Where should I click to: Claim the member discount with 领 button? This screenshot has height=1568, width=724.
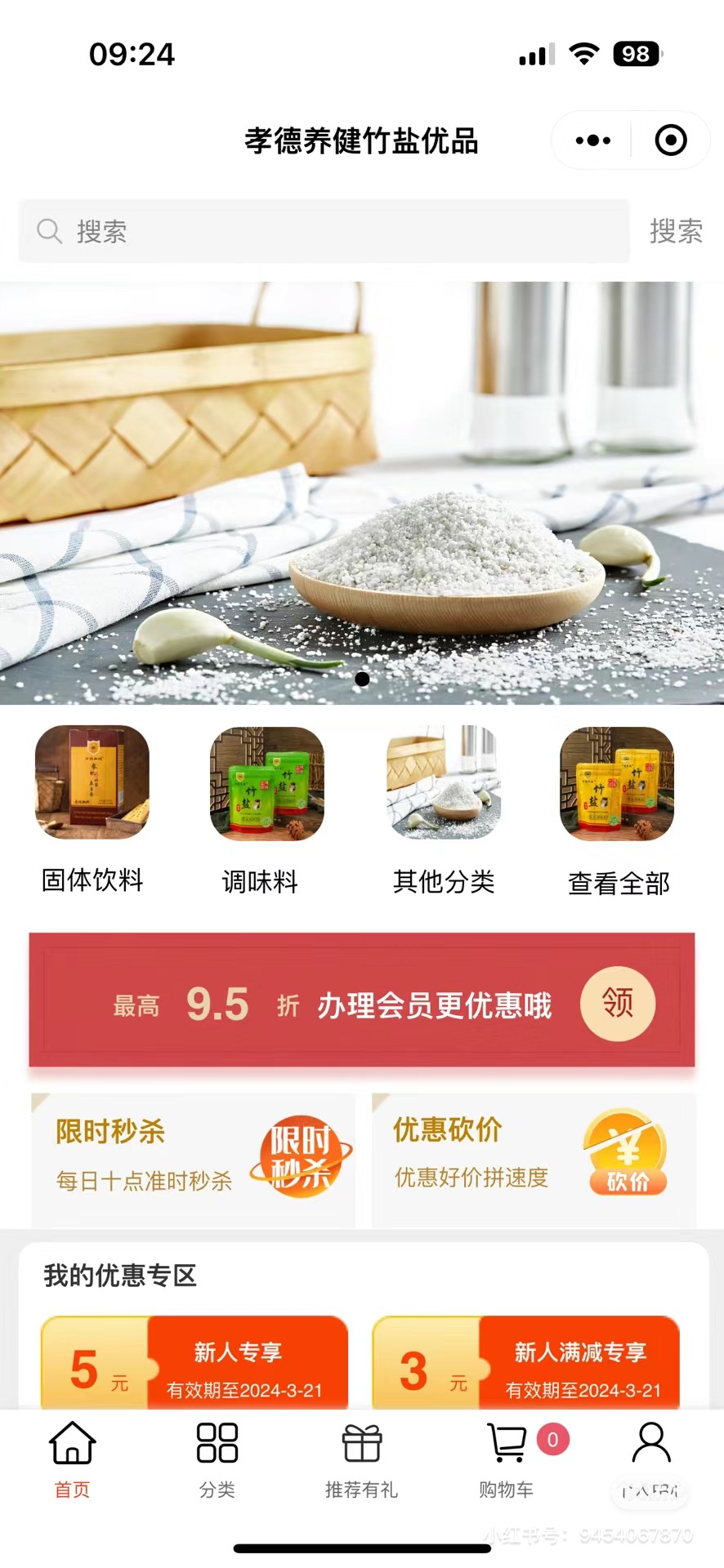pos(617,1003)
